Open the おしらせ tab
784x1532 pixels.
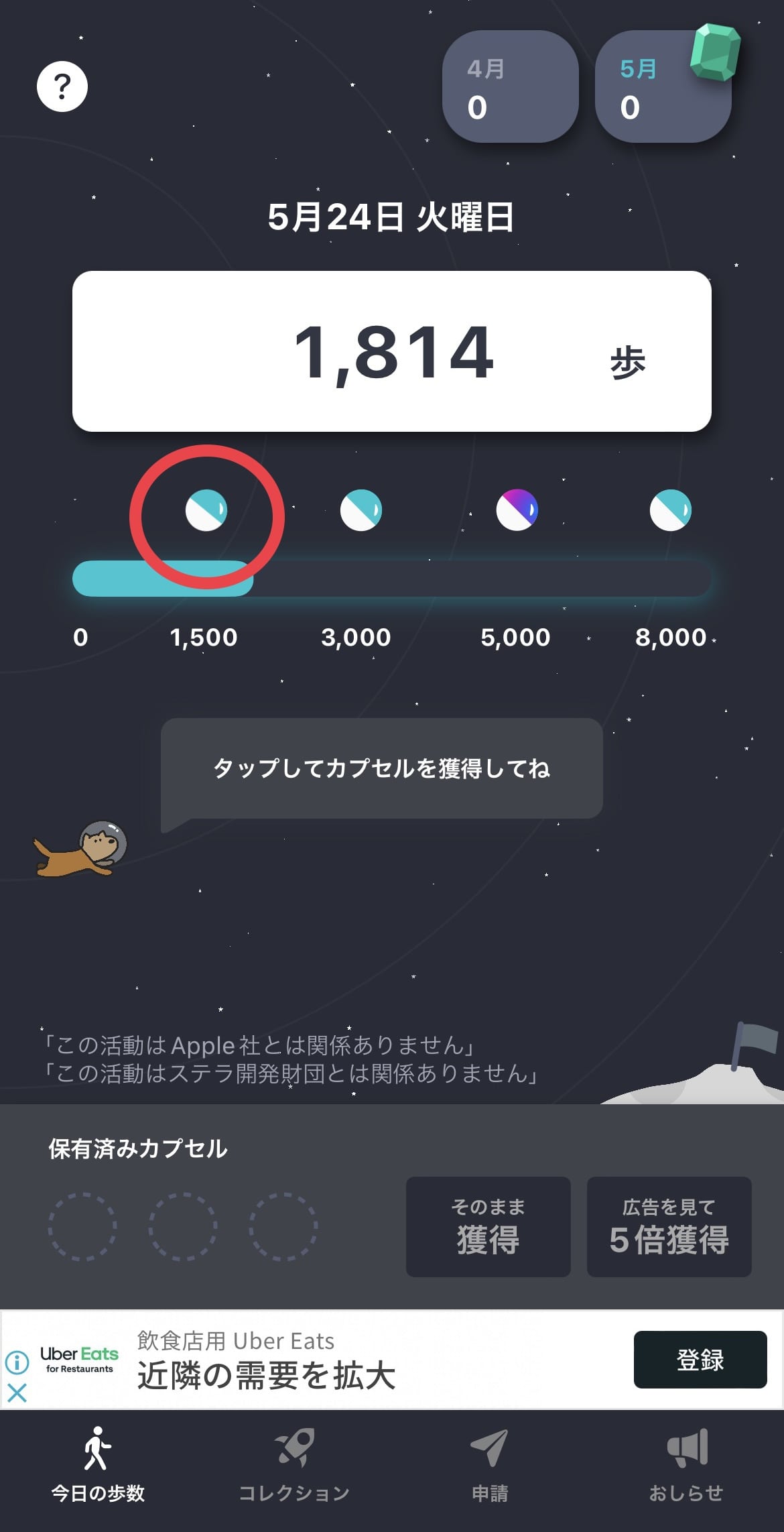pos(685,1466)
